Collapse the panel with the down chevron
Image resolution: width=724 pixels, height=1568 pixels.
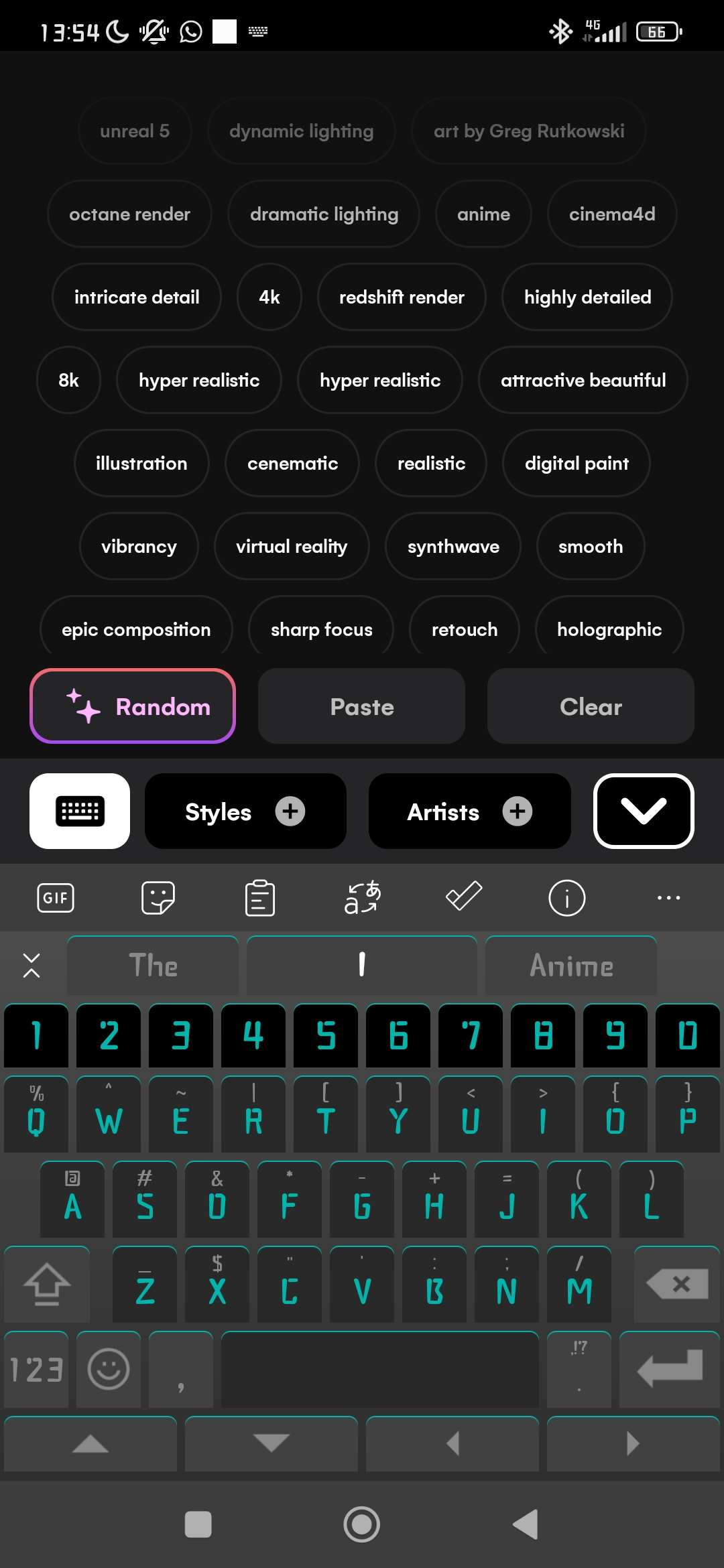pyautogui.click(x=644, y=811)
